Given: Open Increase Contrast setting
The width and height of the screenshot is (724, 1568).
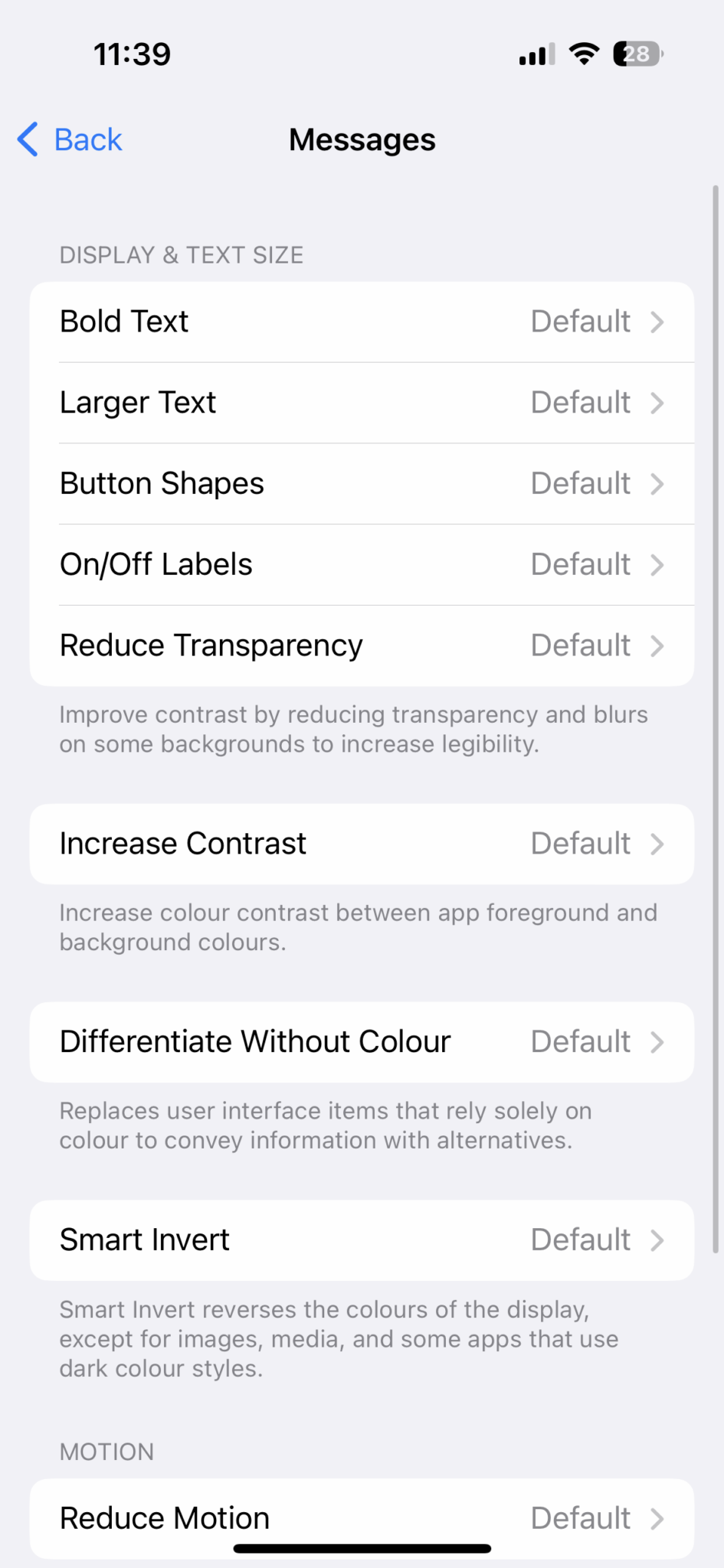Looking at the screenshot, I should 362,844.
